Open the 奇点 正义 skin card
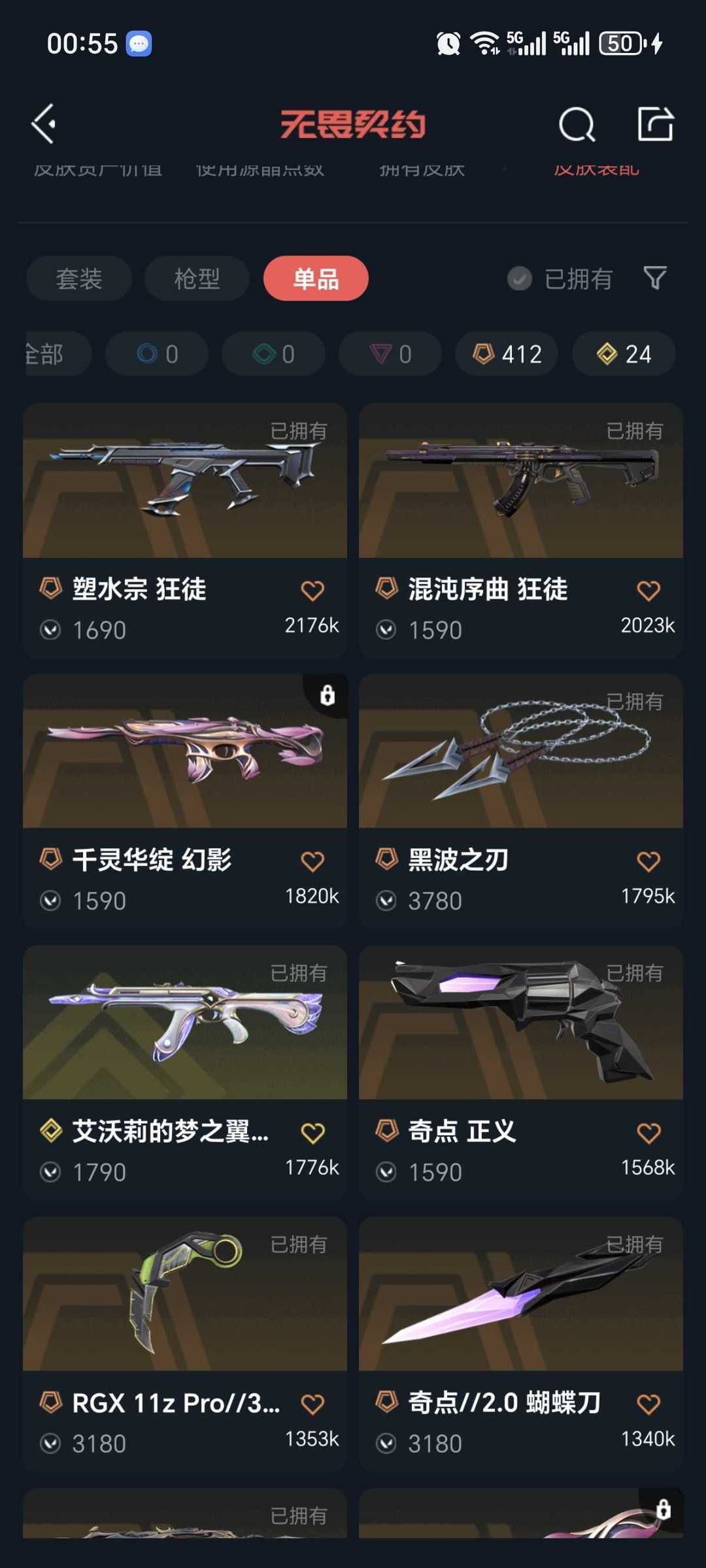The height and width of the screenshot is (1568, 706). [x=521, y=1072]
